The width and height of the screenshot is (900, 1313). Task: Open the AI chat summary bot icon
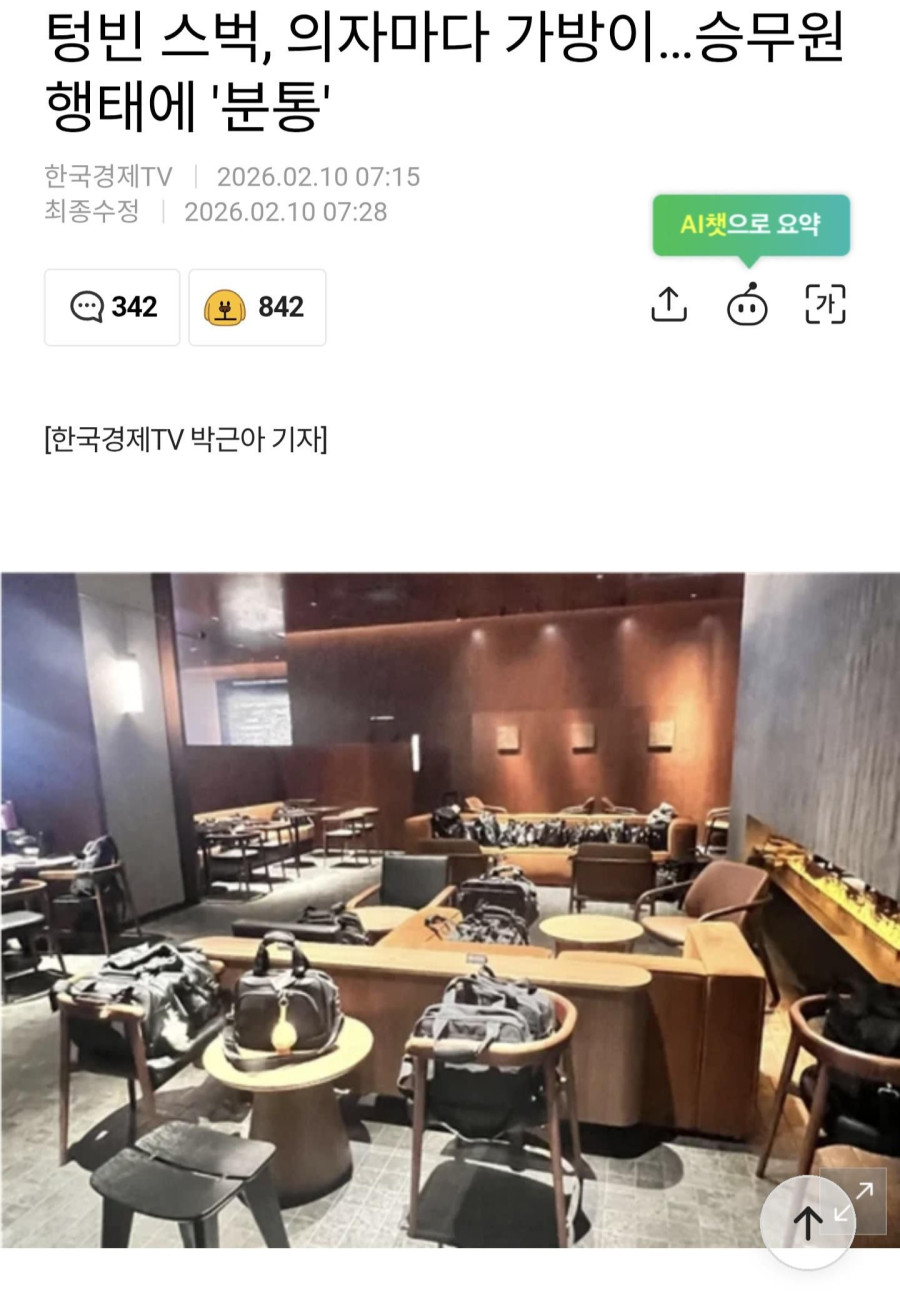(747, 305)
